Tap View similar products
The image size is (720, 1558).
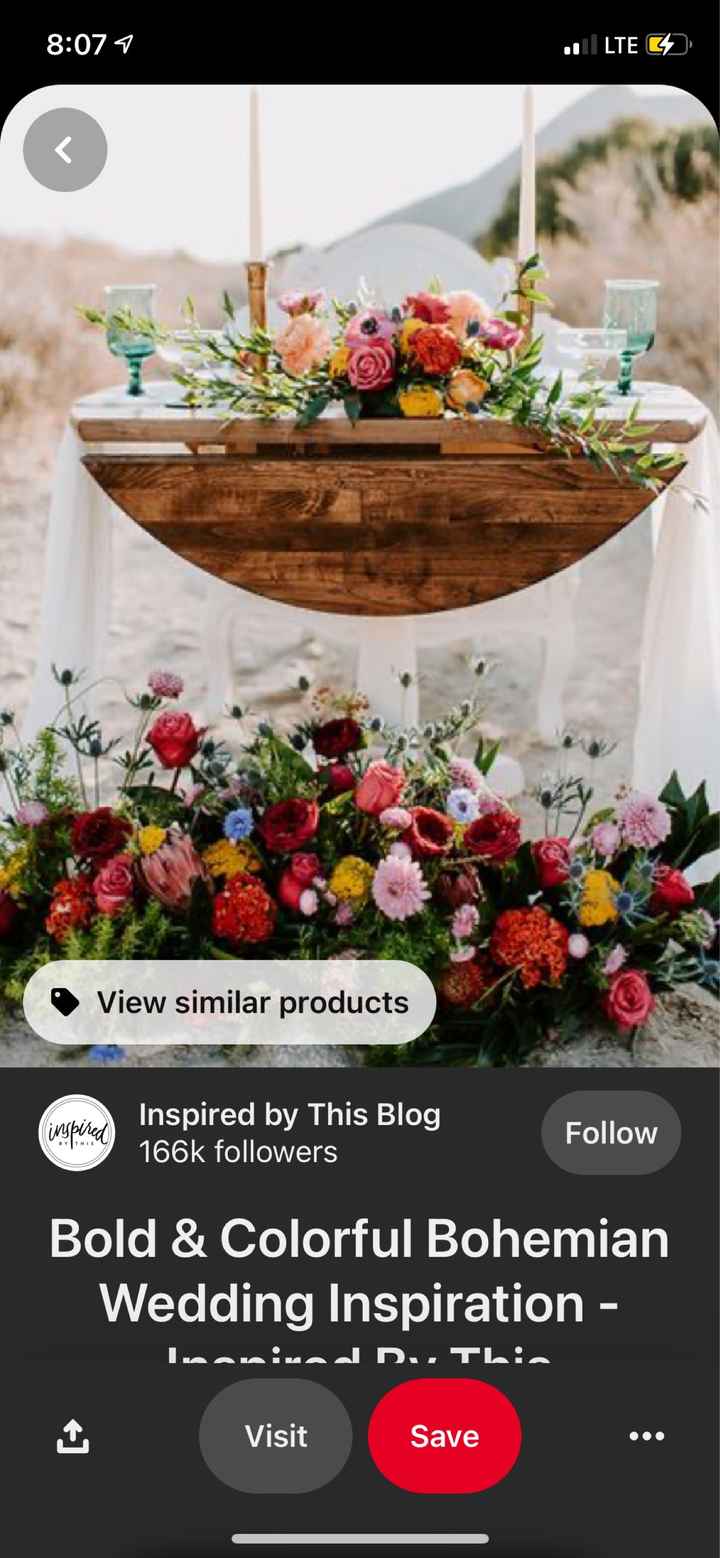[229, 1002]
